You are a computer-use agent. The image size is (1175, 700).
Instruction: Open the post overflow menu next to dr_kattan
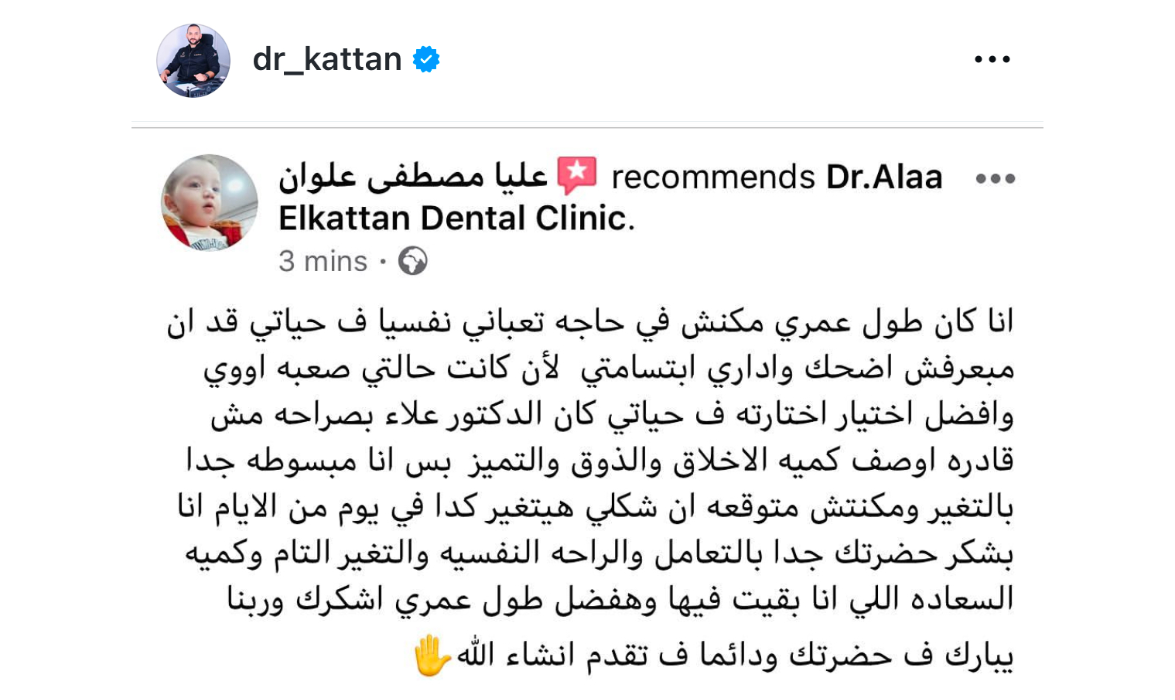click(992, 60)
